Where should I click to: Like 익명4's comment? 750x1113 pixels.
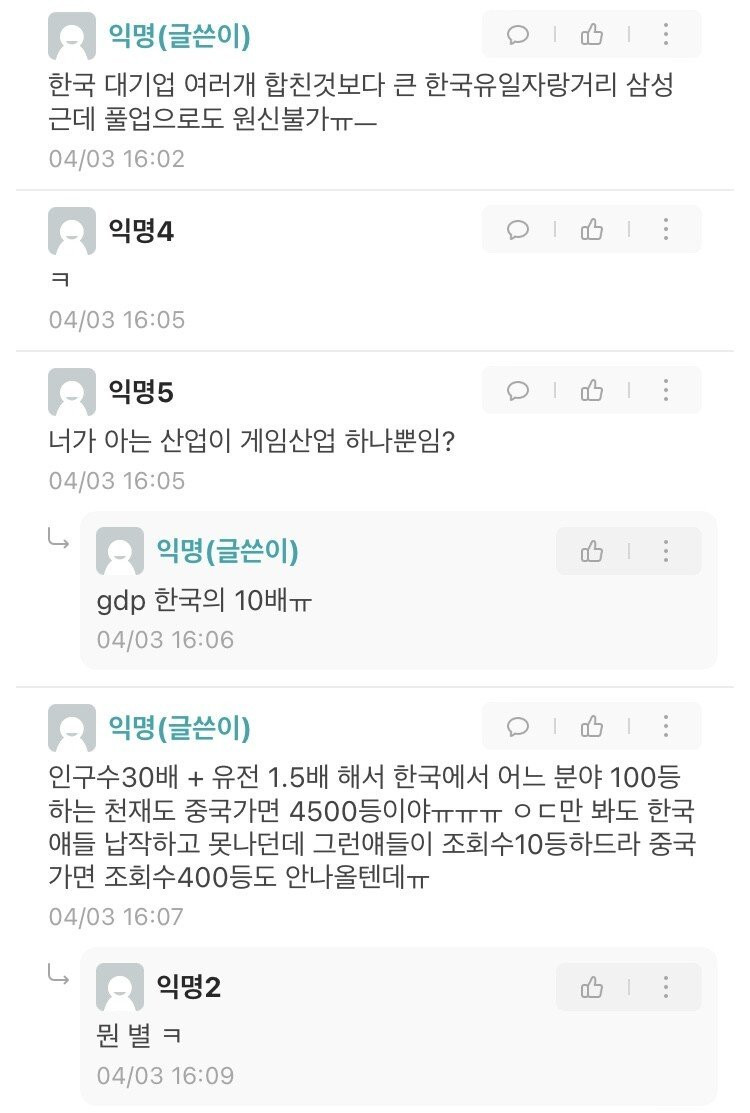pyautogui.click(x=592, y=230)
